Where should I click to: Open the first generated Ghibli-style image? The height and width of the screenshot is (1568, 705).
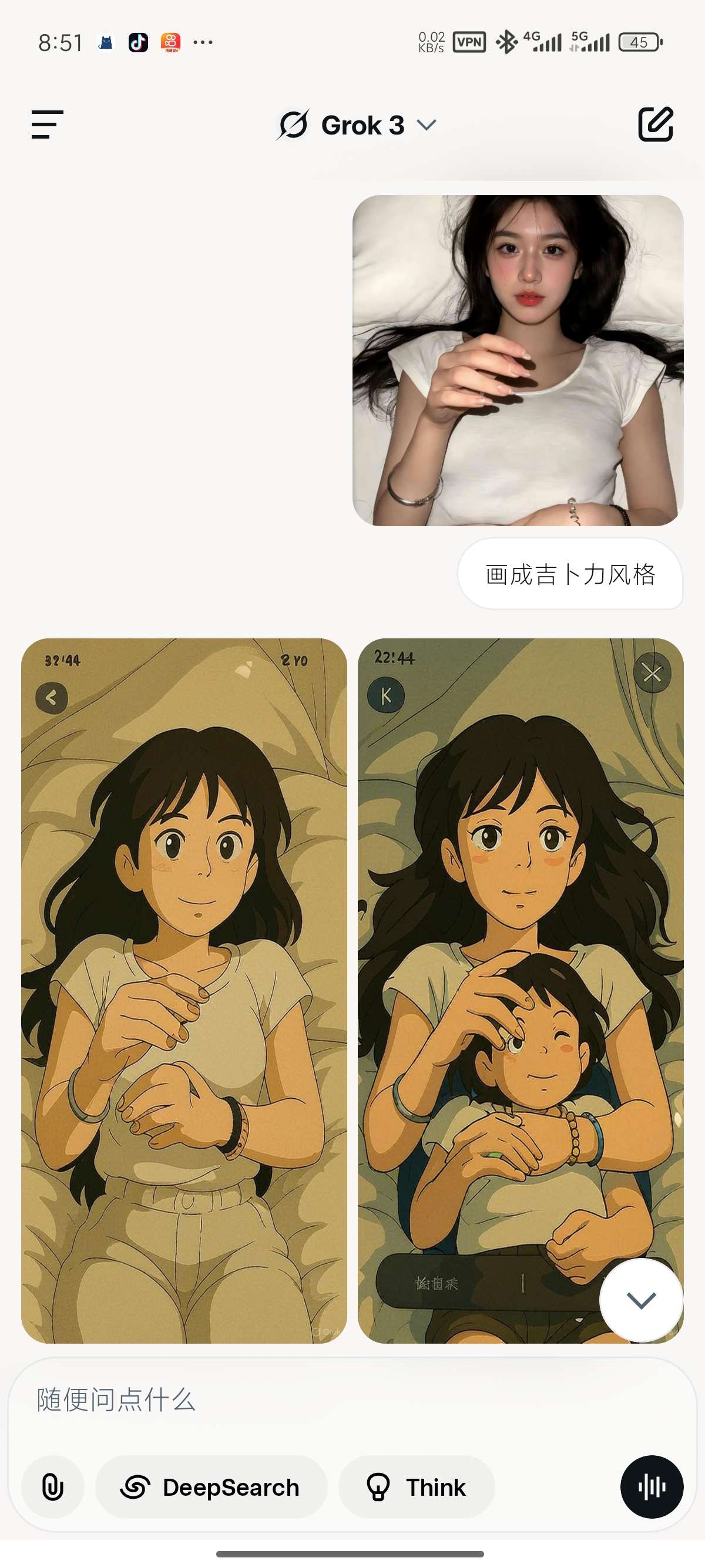point(184,990)
